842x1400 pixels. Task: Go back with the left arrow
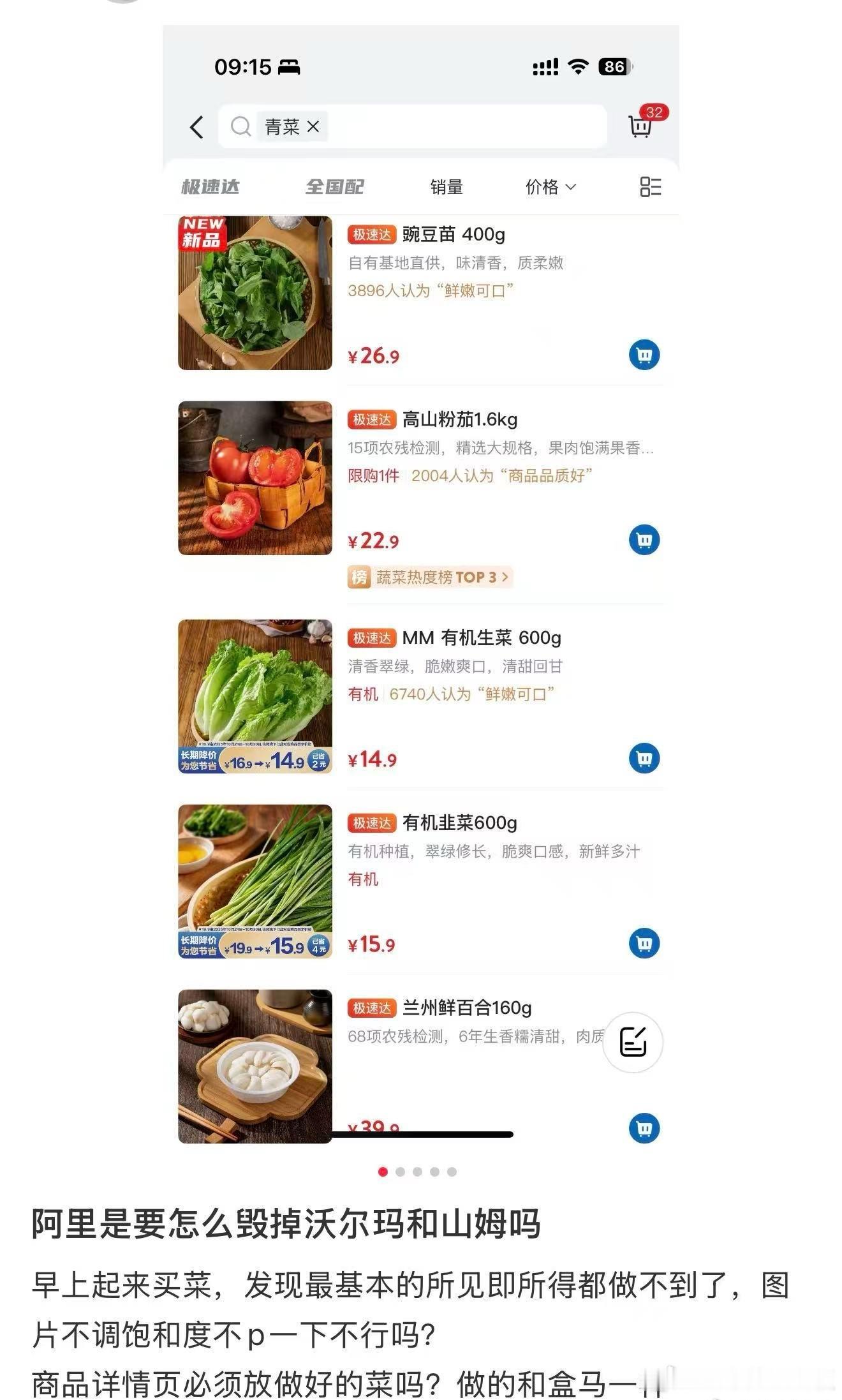point(195,126)
